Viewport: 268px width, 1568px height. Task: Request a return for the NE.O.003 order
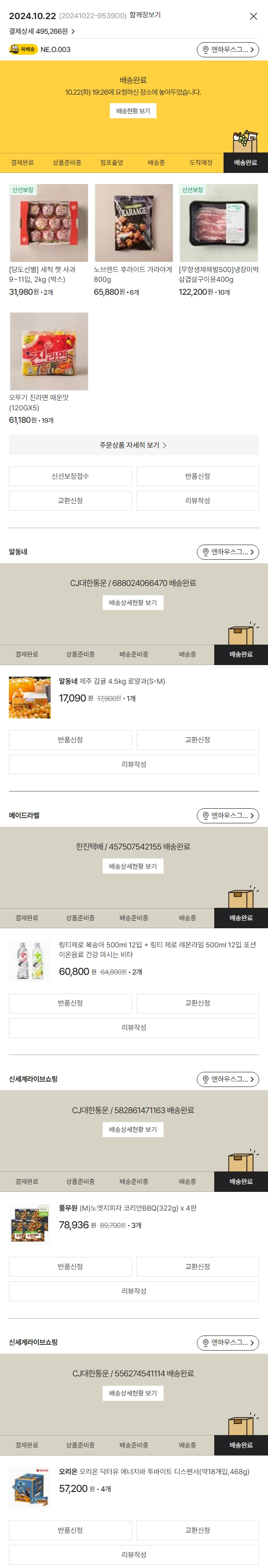pyautogui.click(x=197, y=476)
